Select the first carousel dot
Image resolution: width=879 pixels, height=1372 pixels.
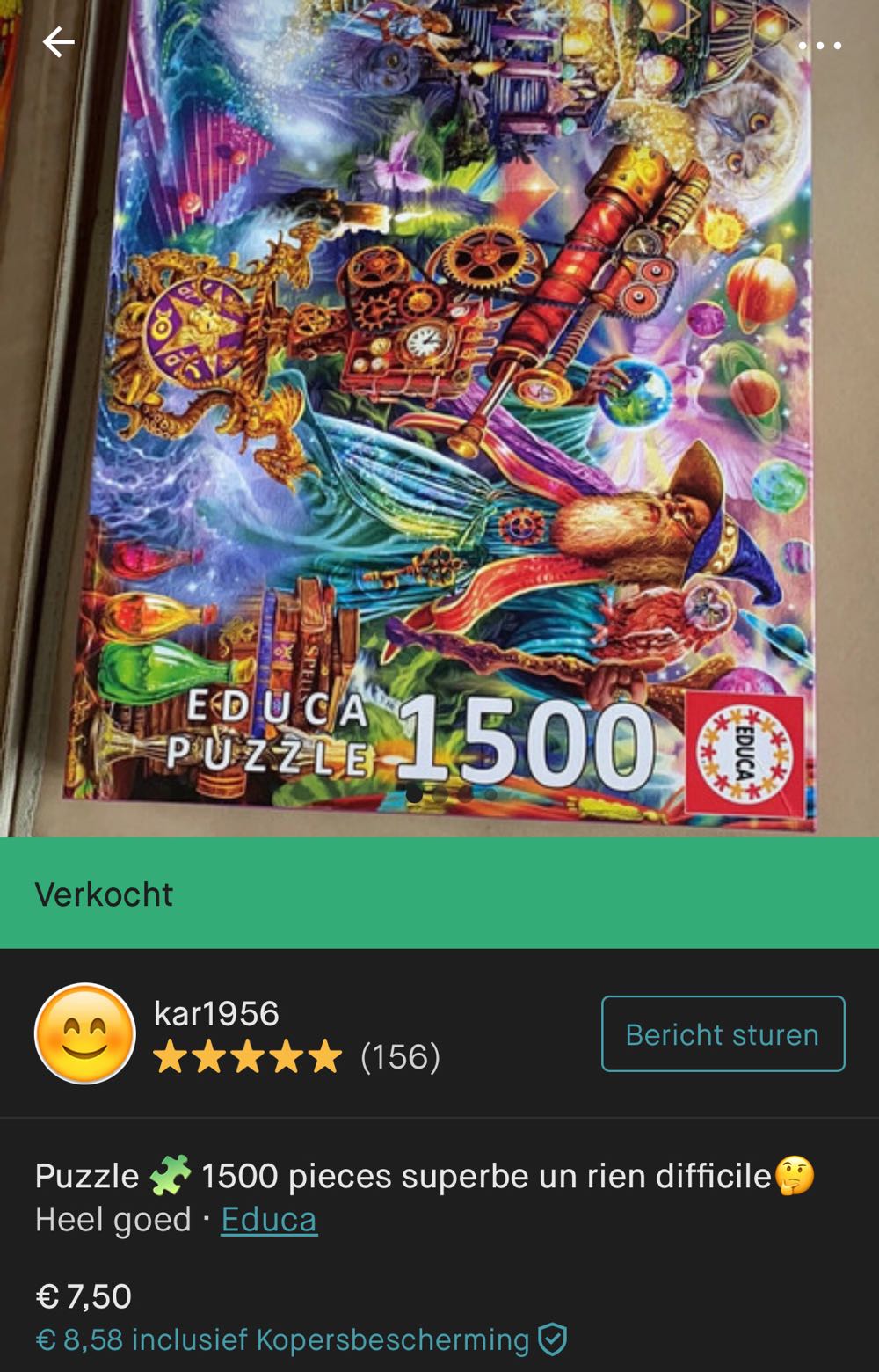413,795
